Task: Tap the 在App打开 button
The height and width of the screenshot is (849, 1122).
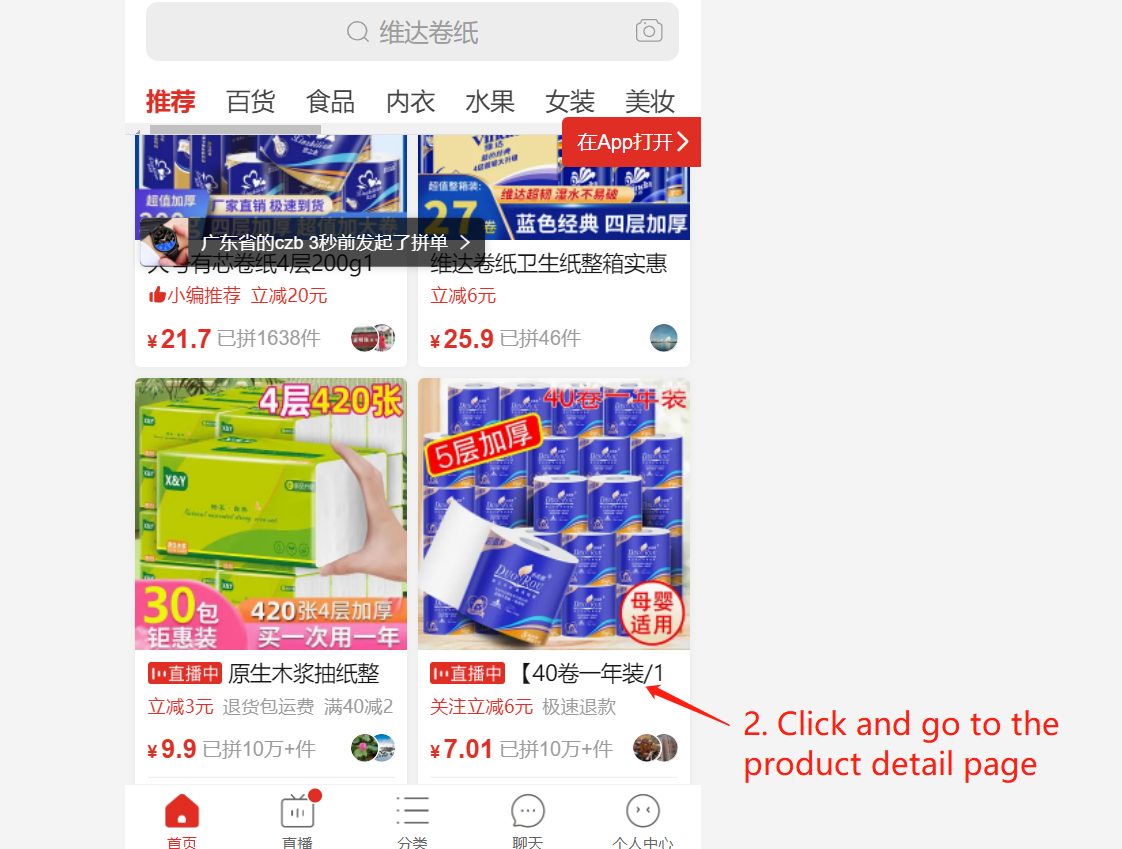Action: point(631,142)
